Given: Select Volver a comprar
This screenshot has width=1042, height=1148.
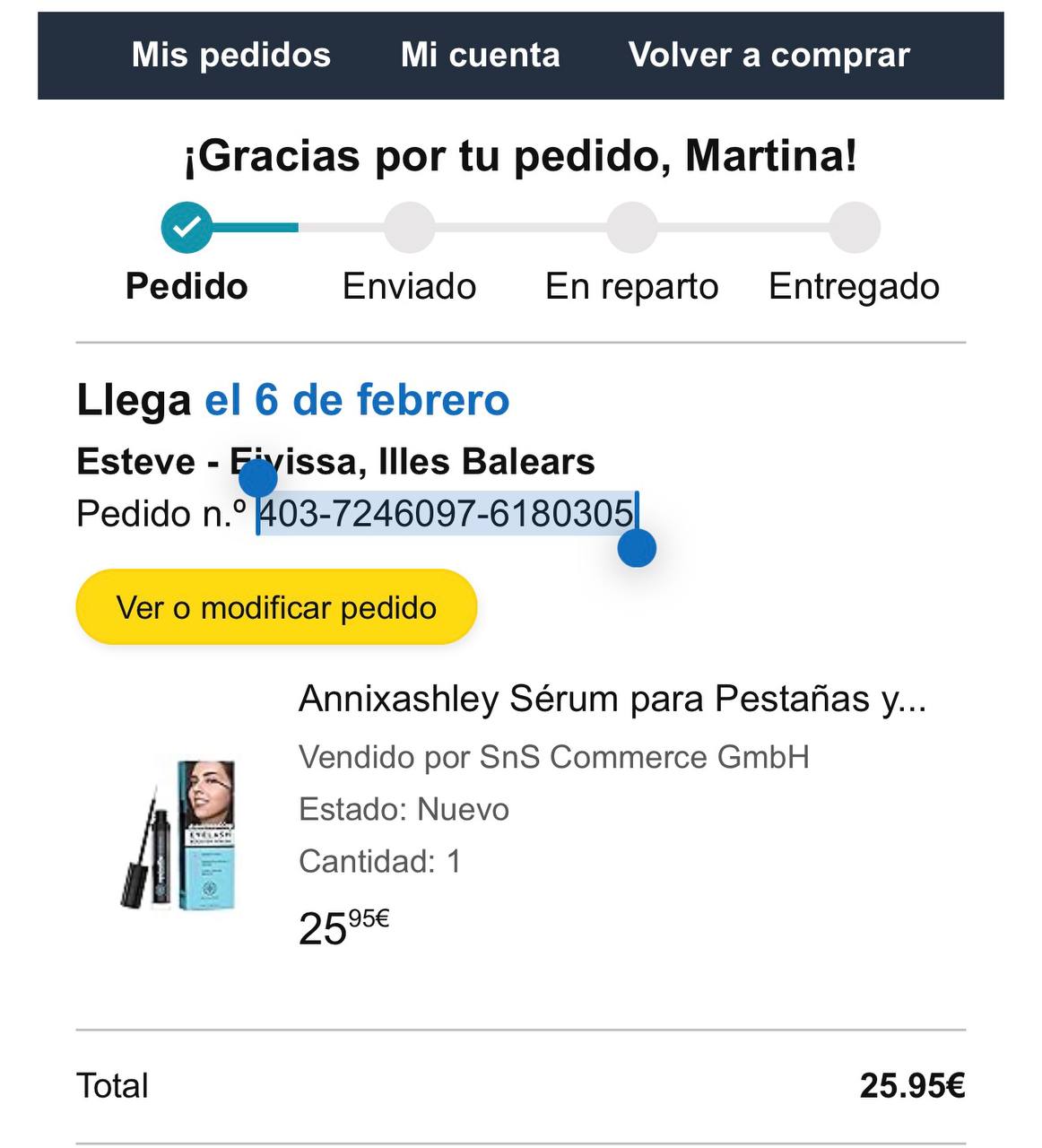Looking at the screenshot, I should 768,56.
